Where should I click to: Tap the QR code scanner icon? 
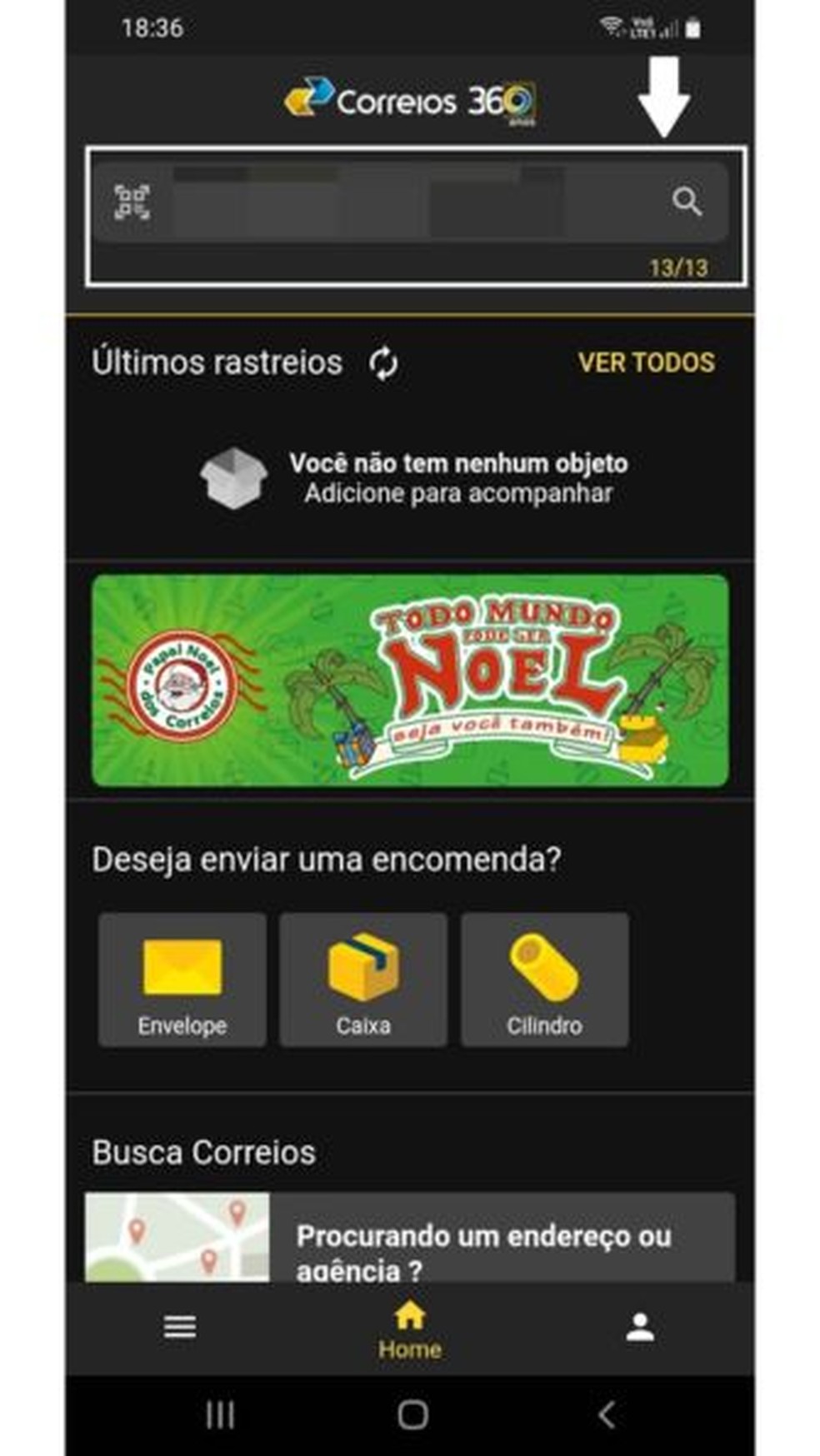tap(133, 202)
